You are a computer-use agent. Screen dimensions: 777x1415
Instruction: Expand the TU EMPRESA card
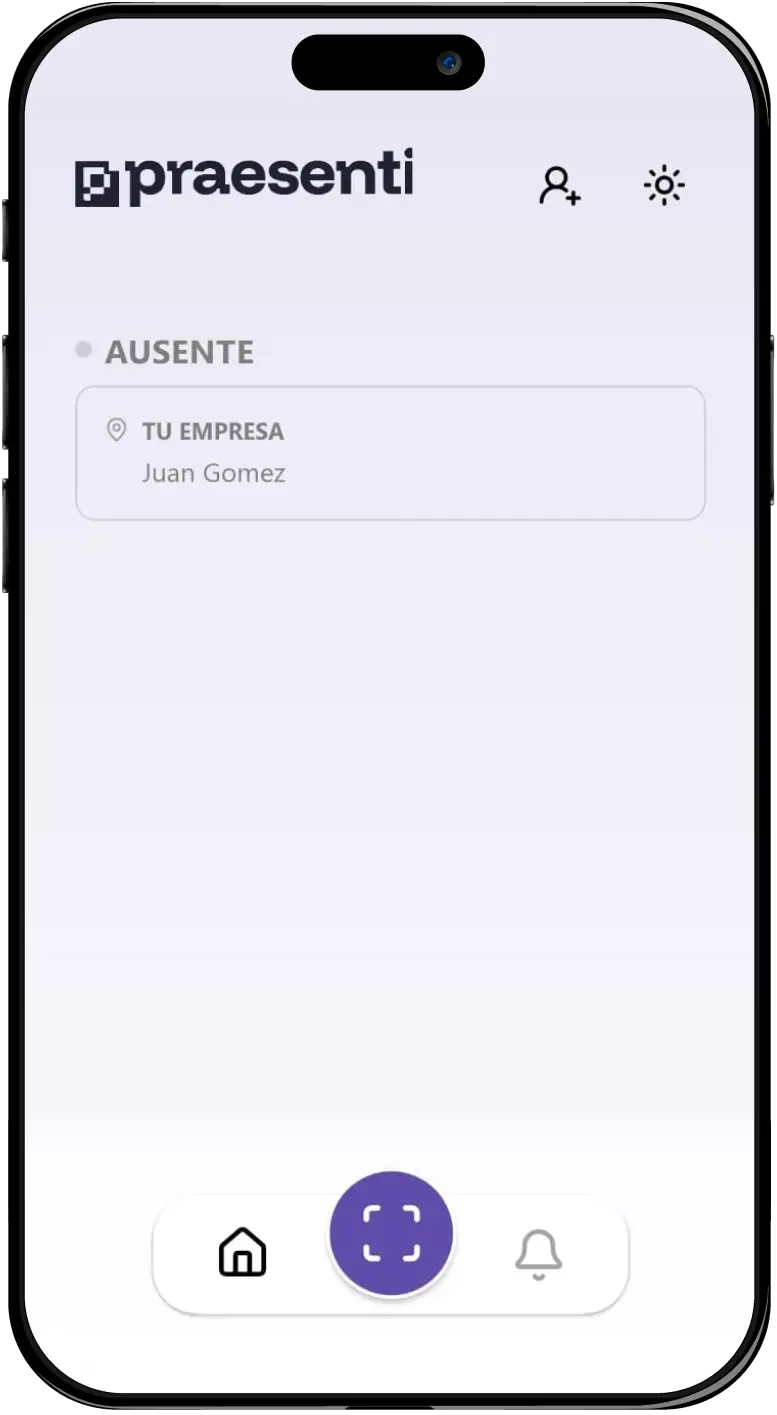(389, 452)
